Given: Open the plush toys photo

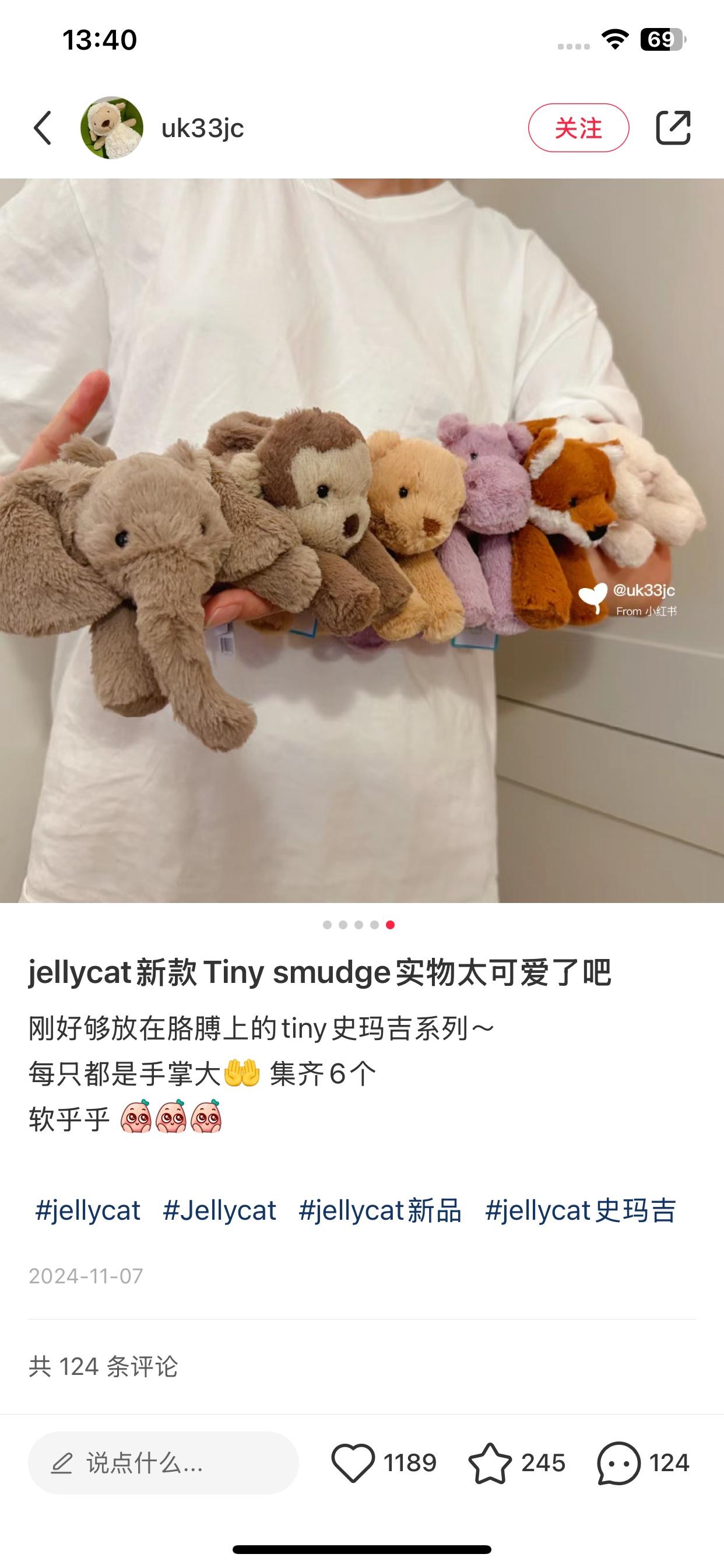Looking at the screenshot, I should 362,540.
